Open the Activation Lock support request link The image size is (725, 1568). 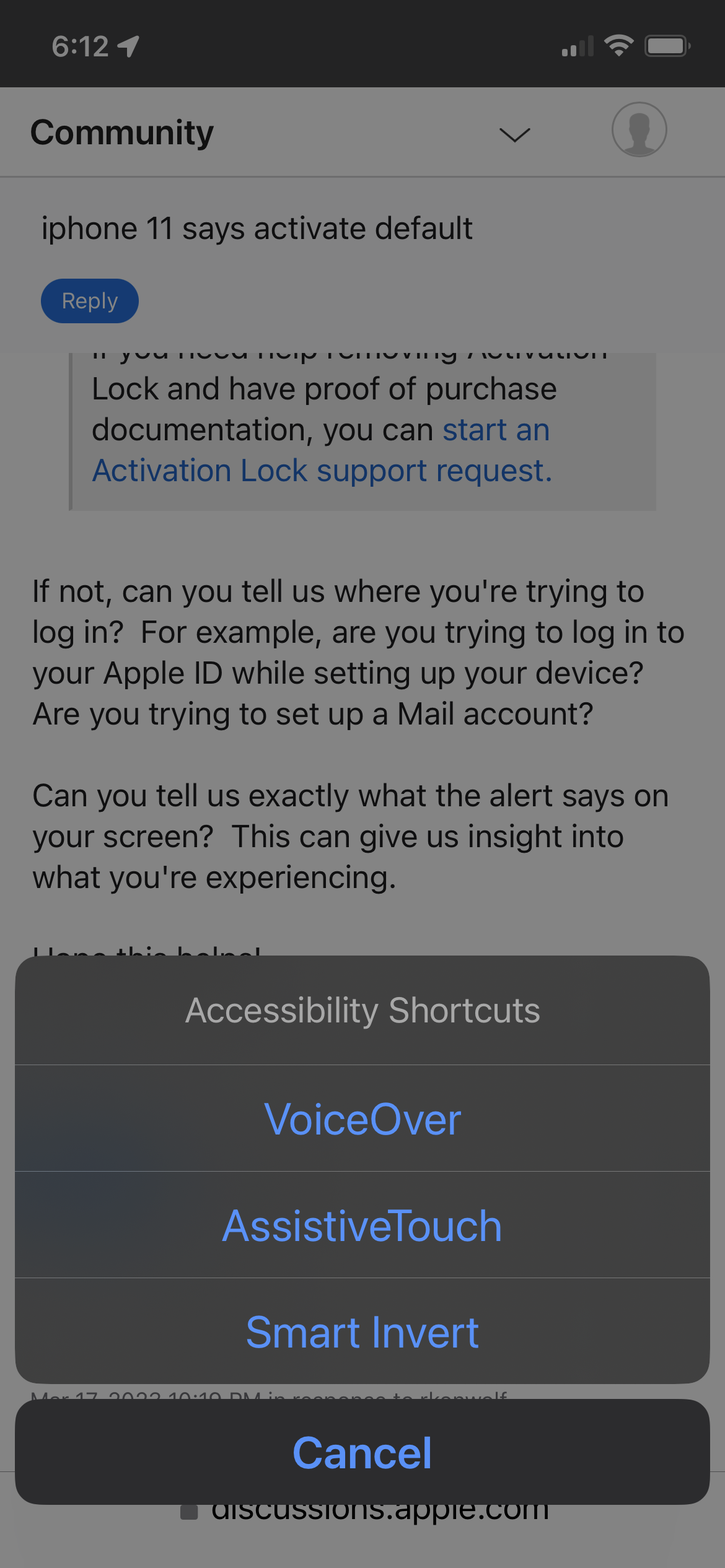point(322,471)
